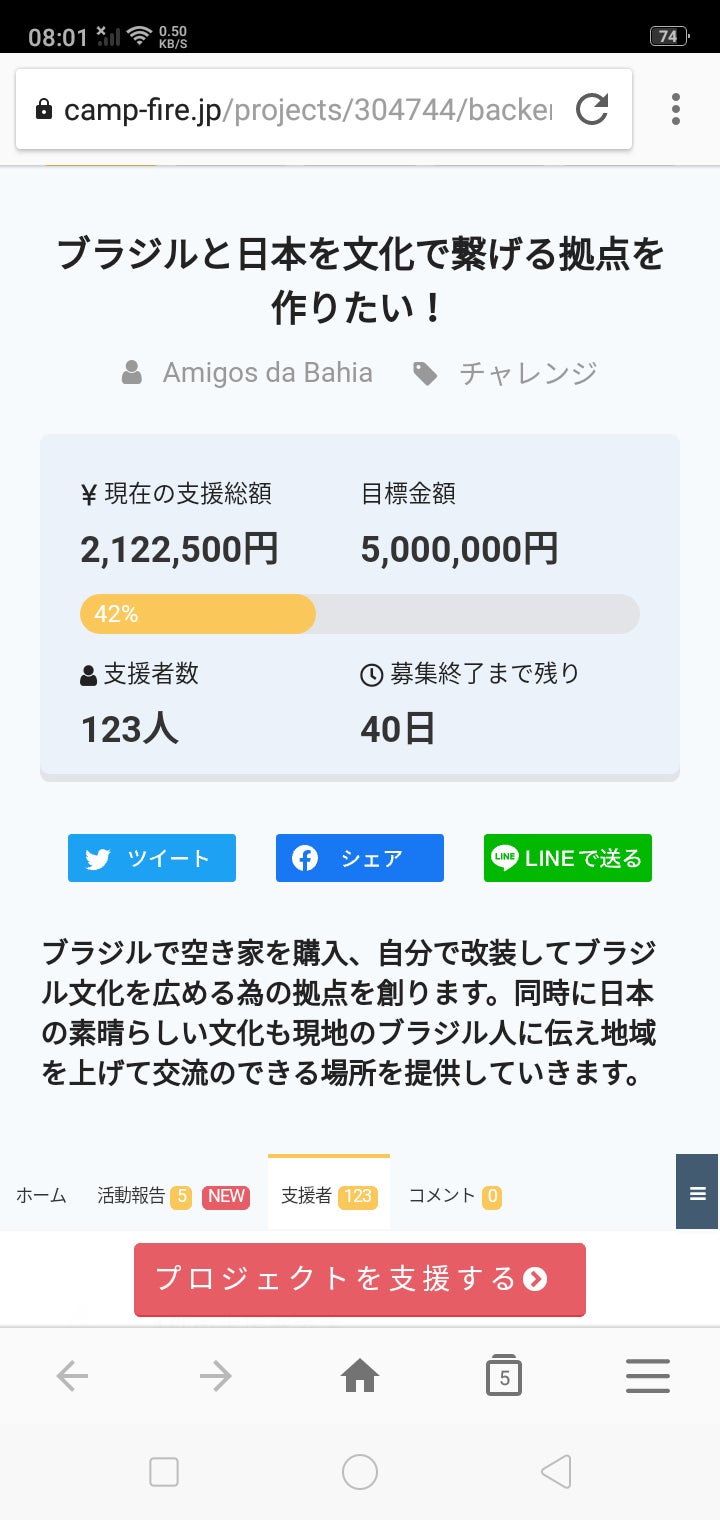Tap the system back button
Screen dimensions: 720x1520
[x=556, y=1472]
